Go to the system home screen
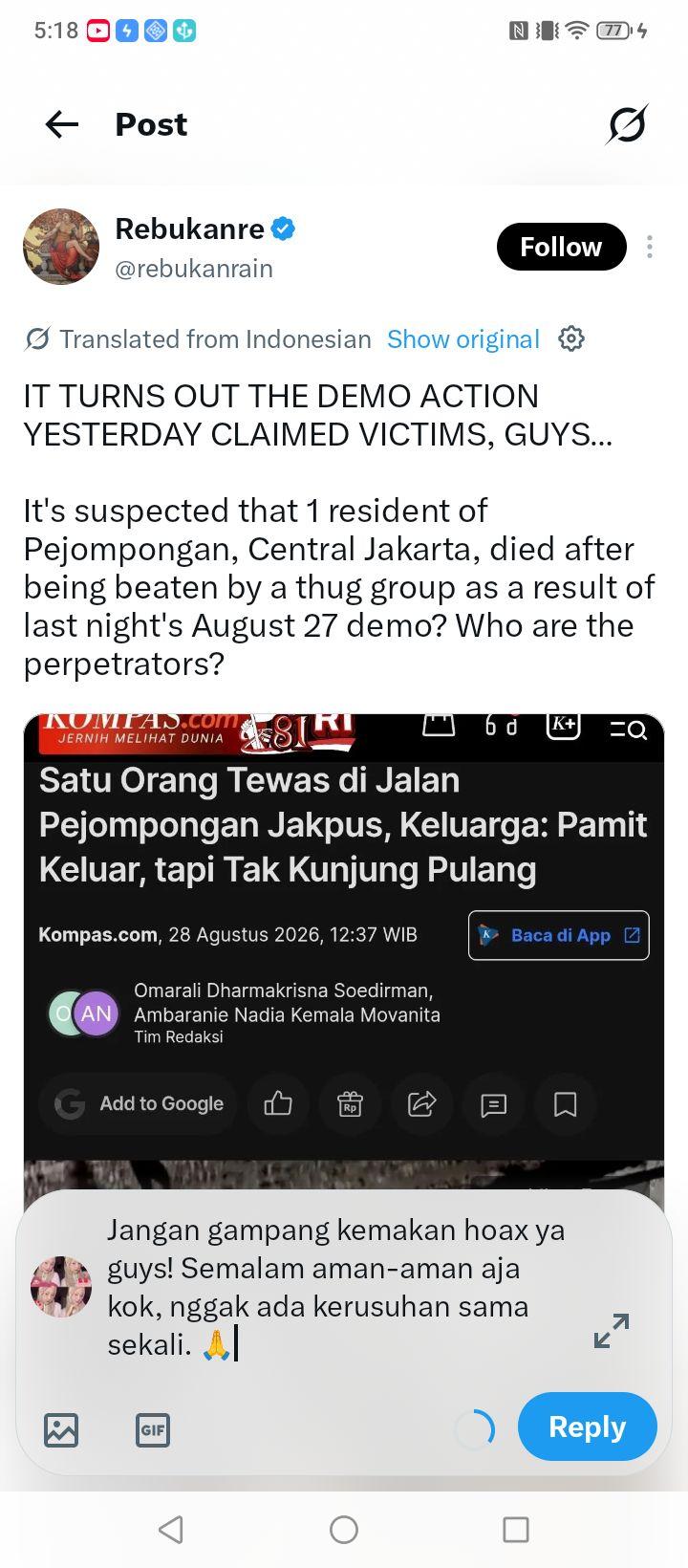The width and height of the screenshot is (688, 1568). click(x=344, y=1530)
